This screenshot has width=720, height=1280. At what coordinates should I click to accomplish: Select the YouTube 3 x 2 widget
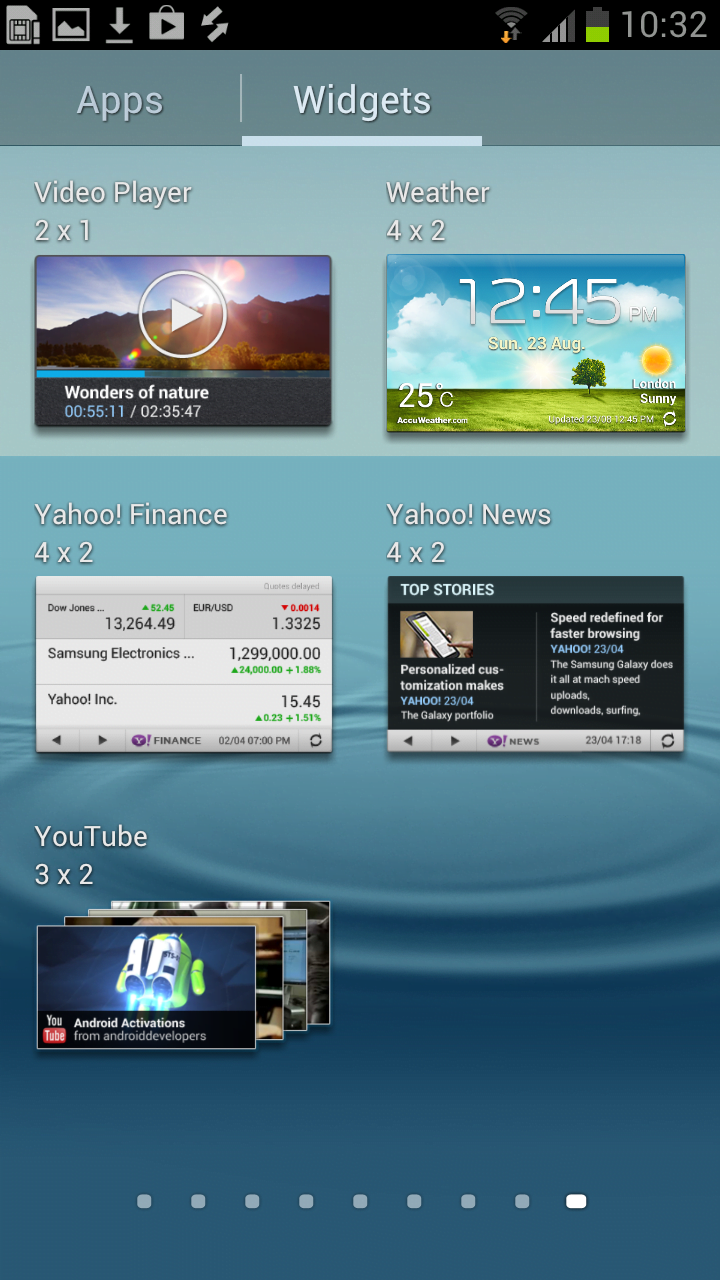coord(183,975)
